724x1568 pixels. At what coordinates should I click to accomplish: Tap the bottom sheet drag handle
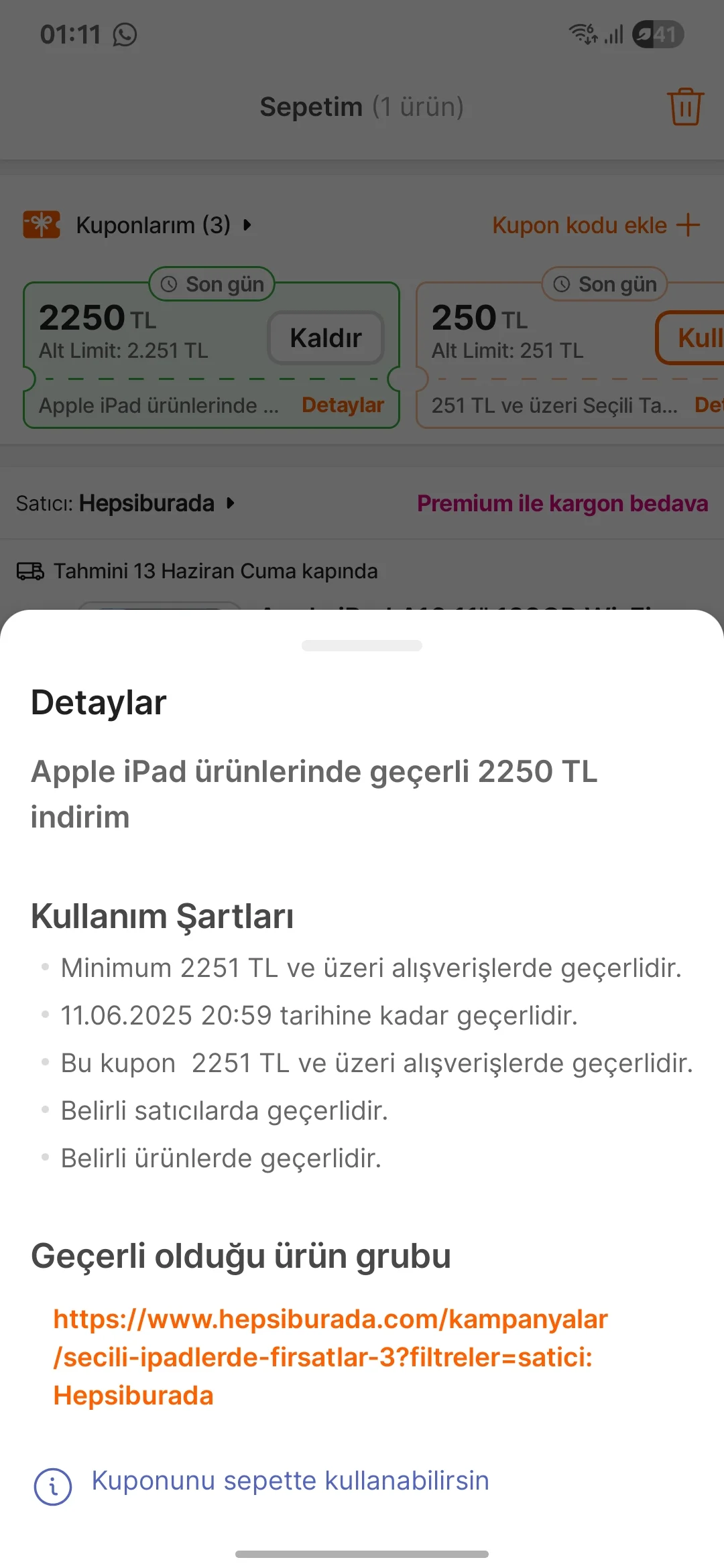(x=362, y=645)
